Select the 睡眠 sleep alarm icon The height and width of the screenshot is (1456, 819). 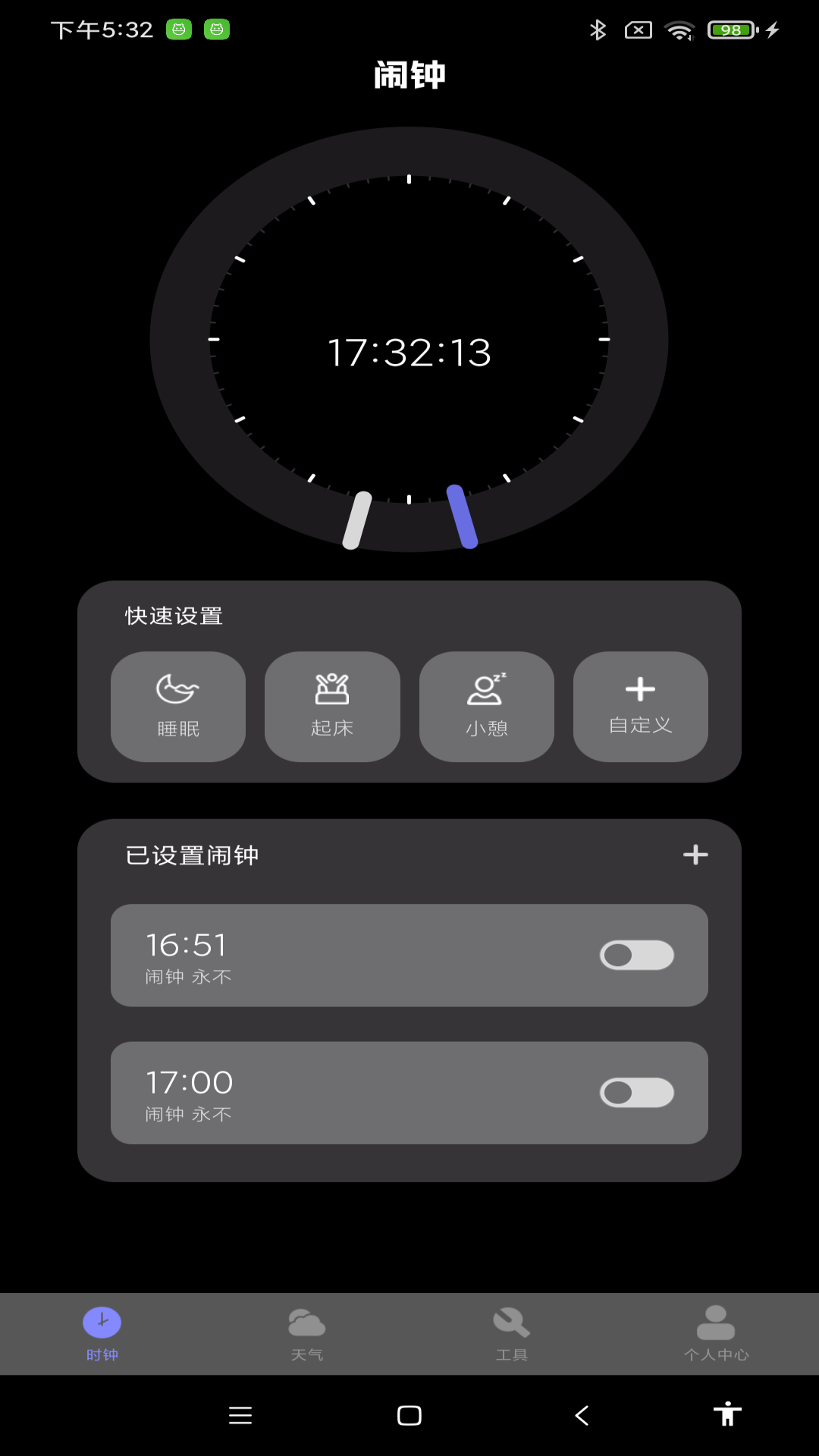(177, 689)
